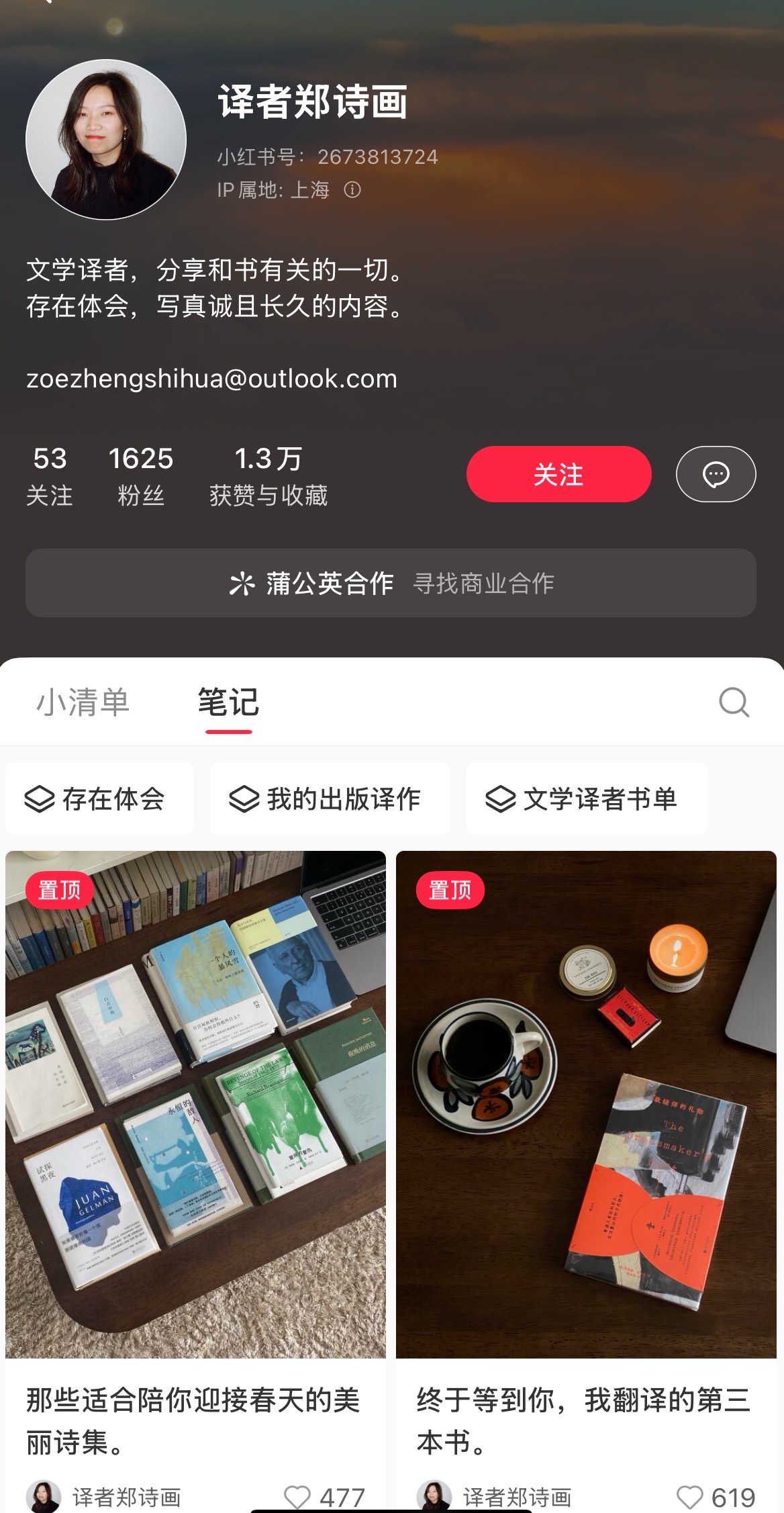View 1.3万 获赞与收藏 details
784x1513 pixels.
268,475
